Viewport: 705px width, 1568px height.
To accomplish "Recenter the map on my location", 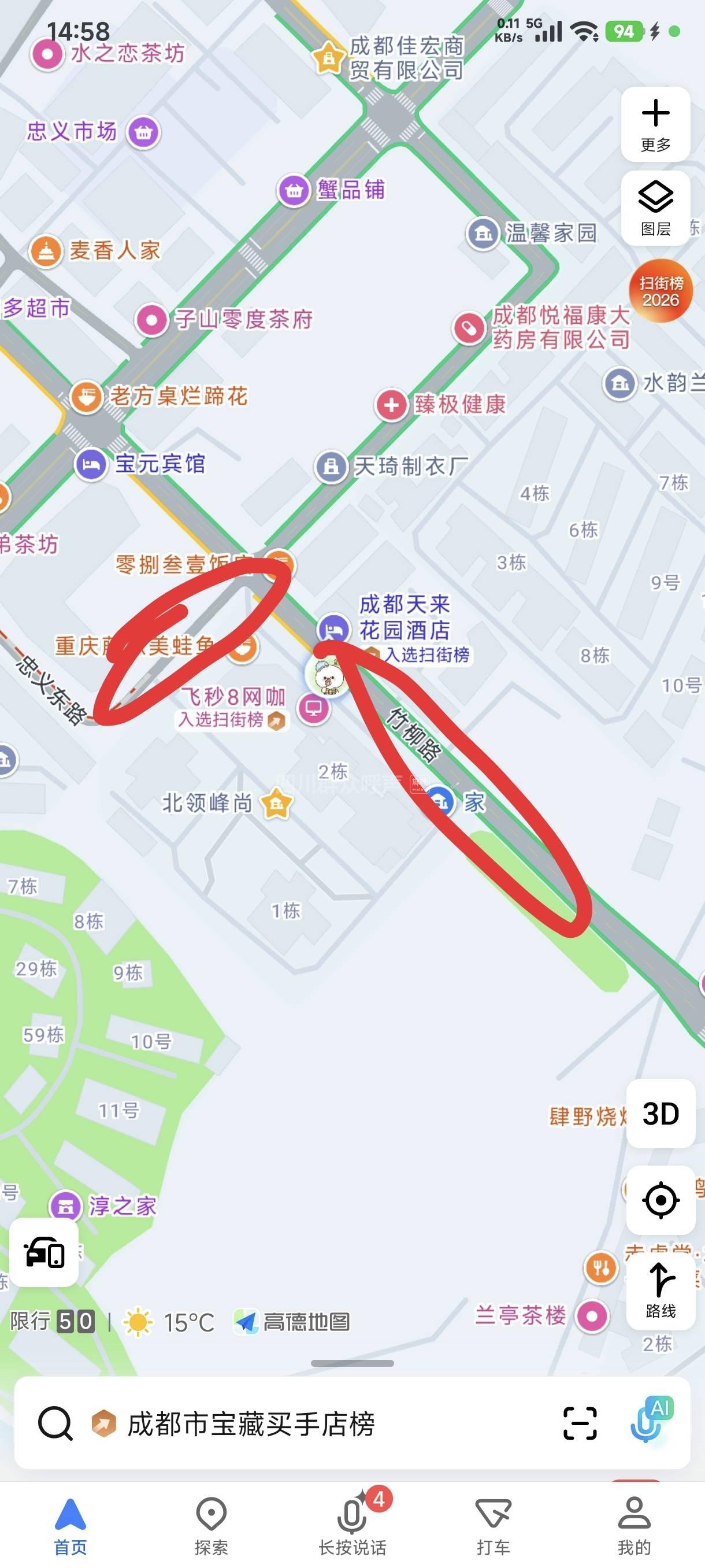I will (661, 1200).
